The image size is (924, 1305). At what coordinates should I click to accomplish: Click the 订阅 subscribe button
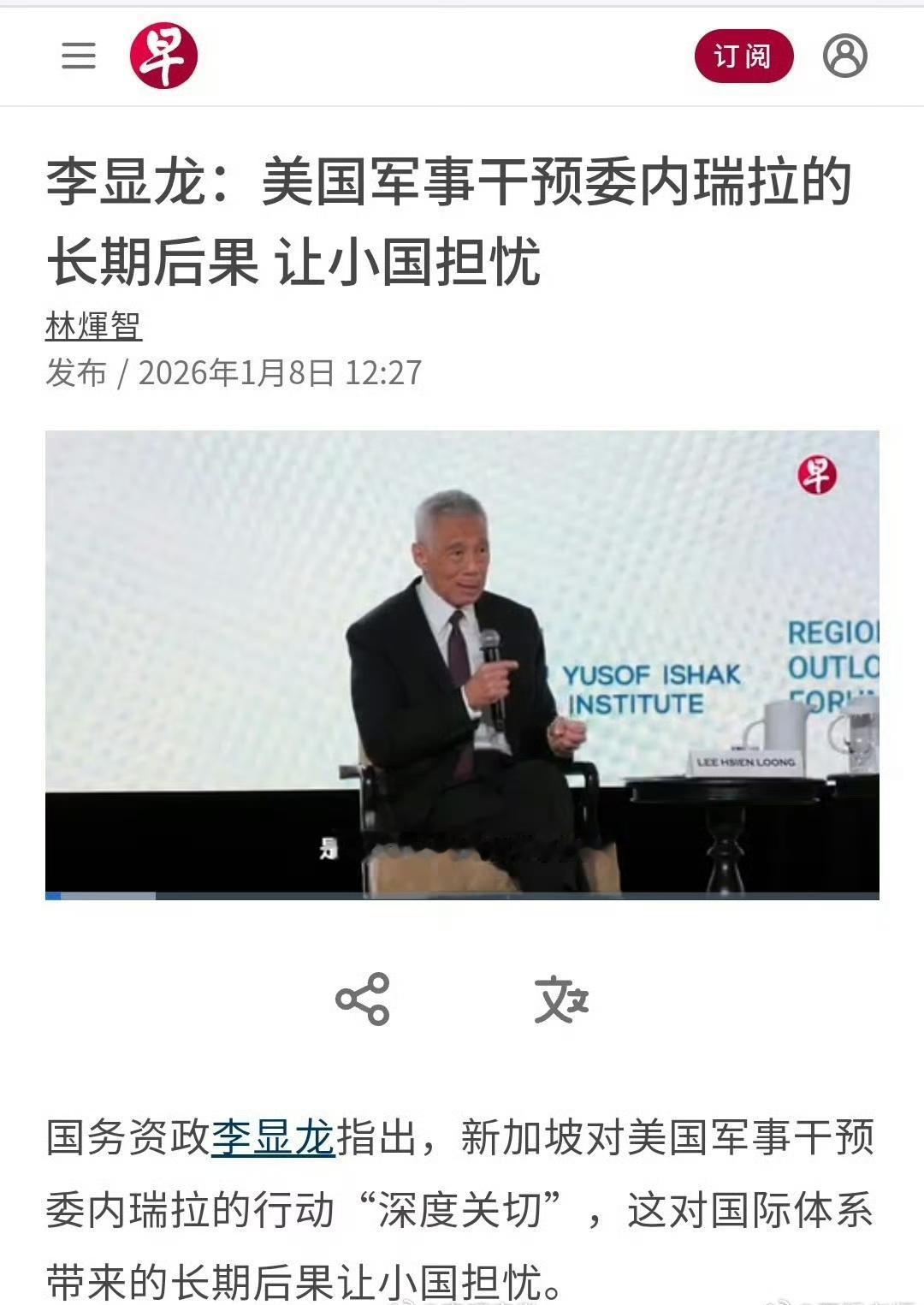[x=741, y=55]
